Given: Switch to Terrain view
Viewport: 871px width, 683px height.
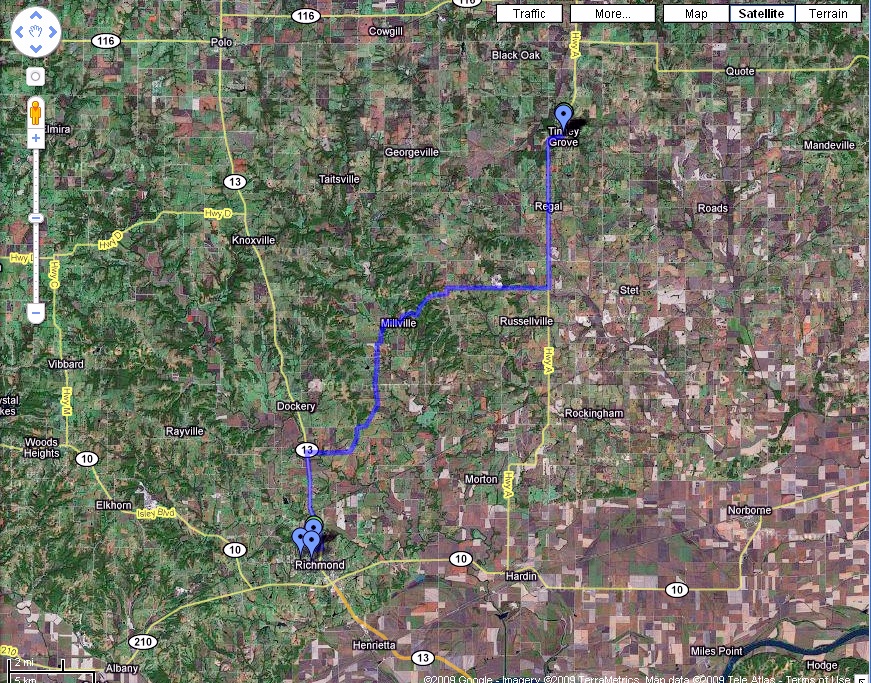Looking at the screenshot, I should [828, 14].
